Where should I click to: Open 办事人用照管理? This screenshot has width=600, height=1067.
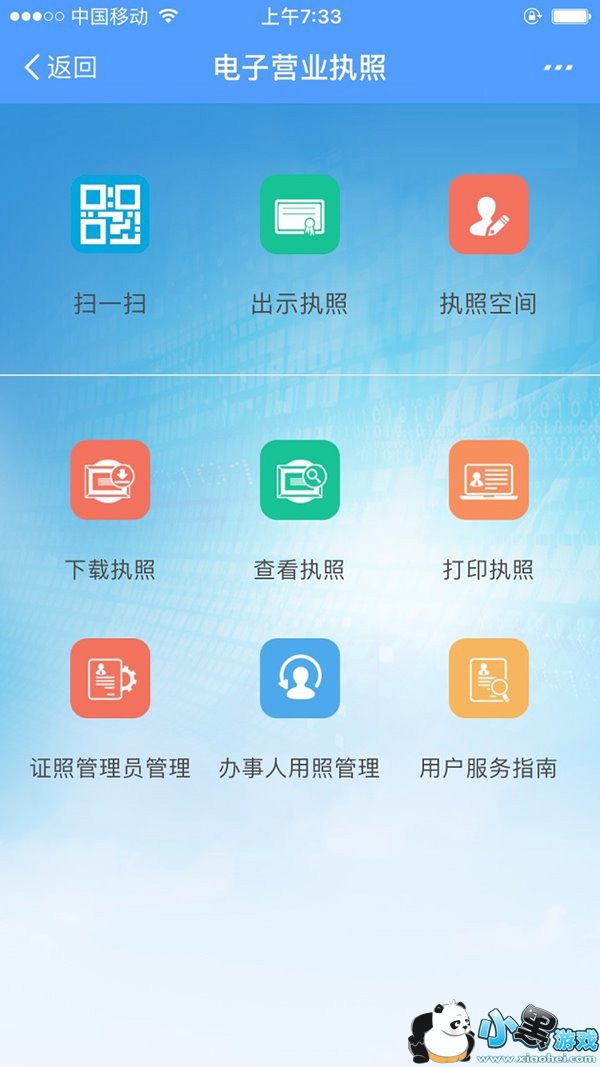coord(299,678)
